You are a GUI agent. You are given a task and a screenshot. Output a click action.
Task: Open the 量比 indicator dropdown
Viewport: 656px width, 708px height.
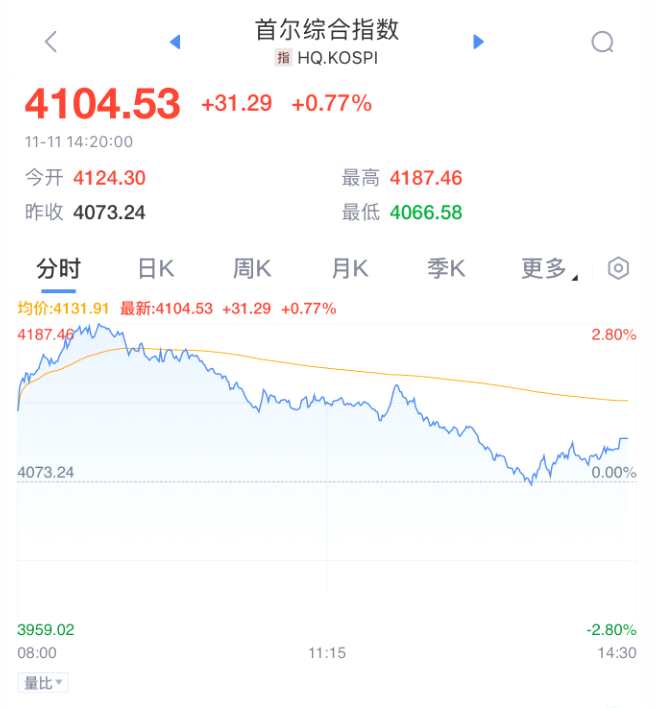44,683
